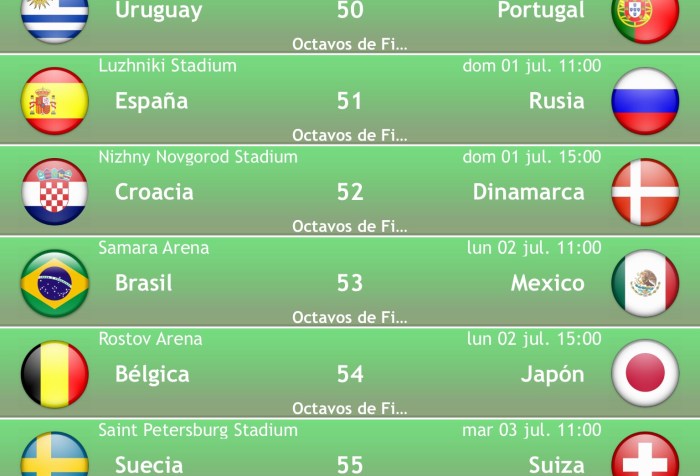700x476 pixels.
Task: Open match 51 España vs Rusia
Action: pyautogui.click(x=350, y=100)
